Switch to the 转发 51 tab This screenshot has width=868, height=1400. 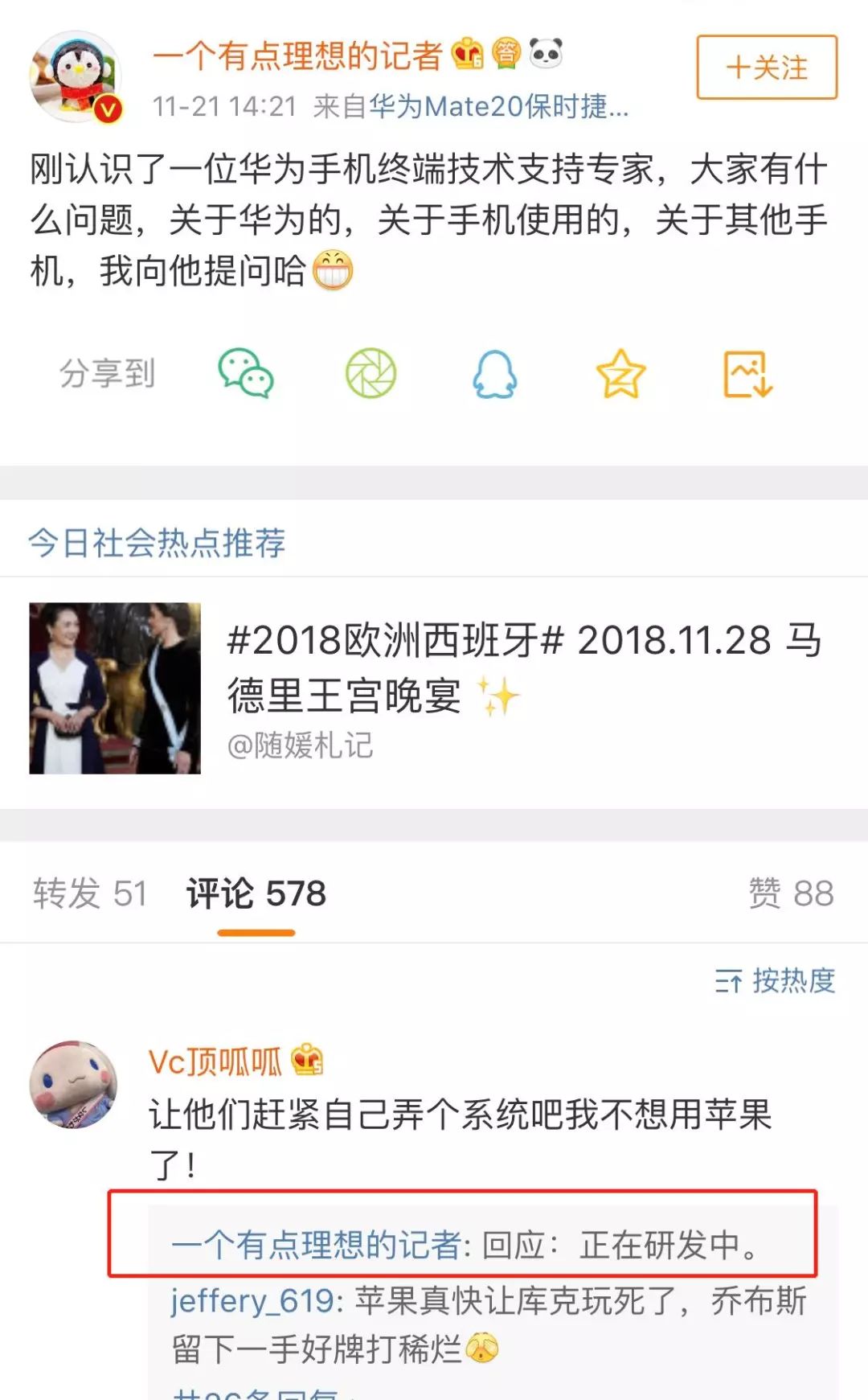tap(90, 893)
